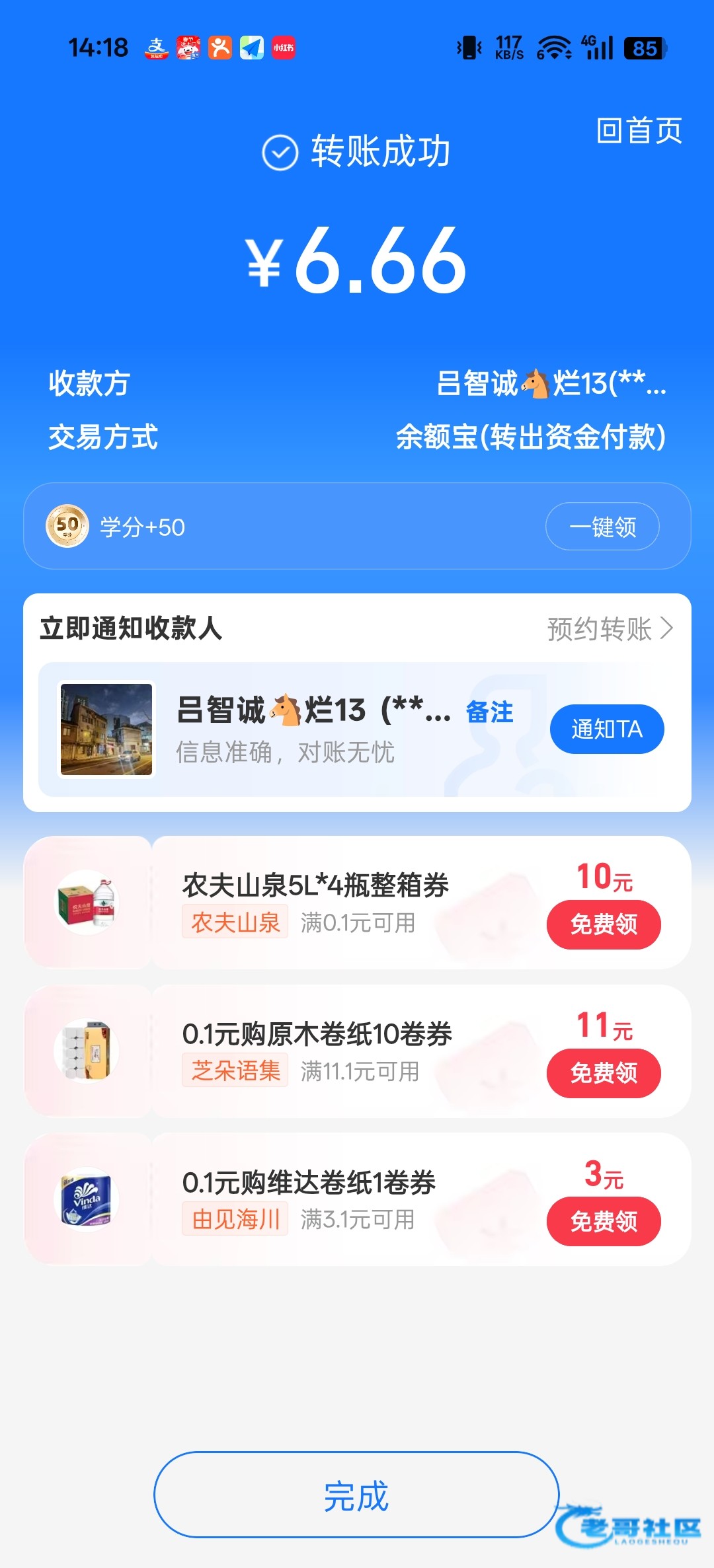Open 预约转账 scheduled transfer
This screenshot has height=1568, width=714.
609,629
